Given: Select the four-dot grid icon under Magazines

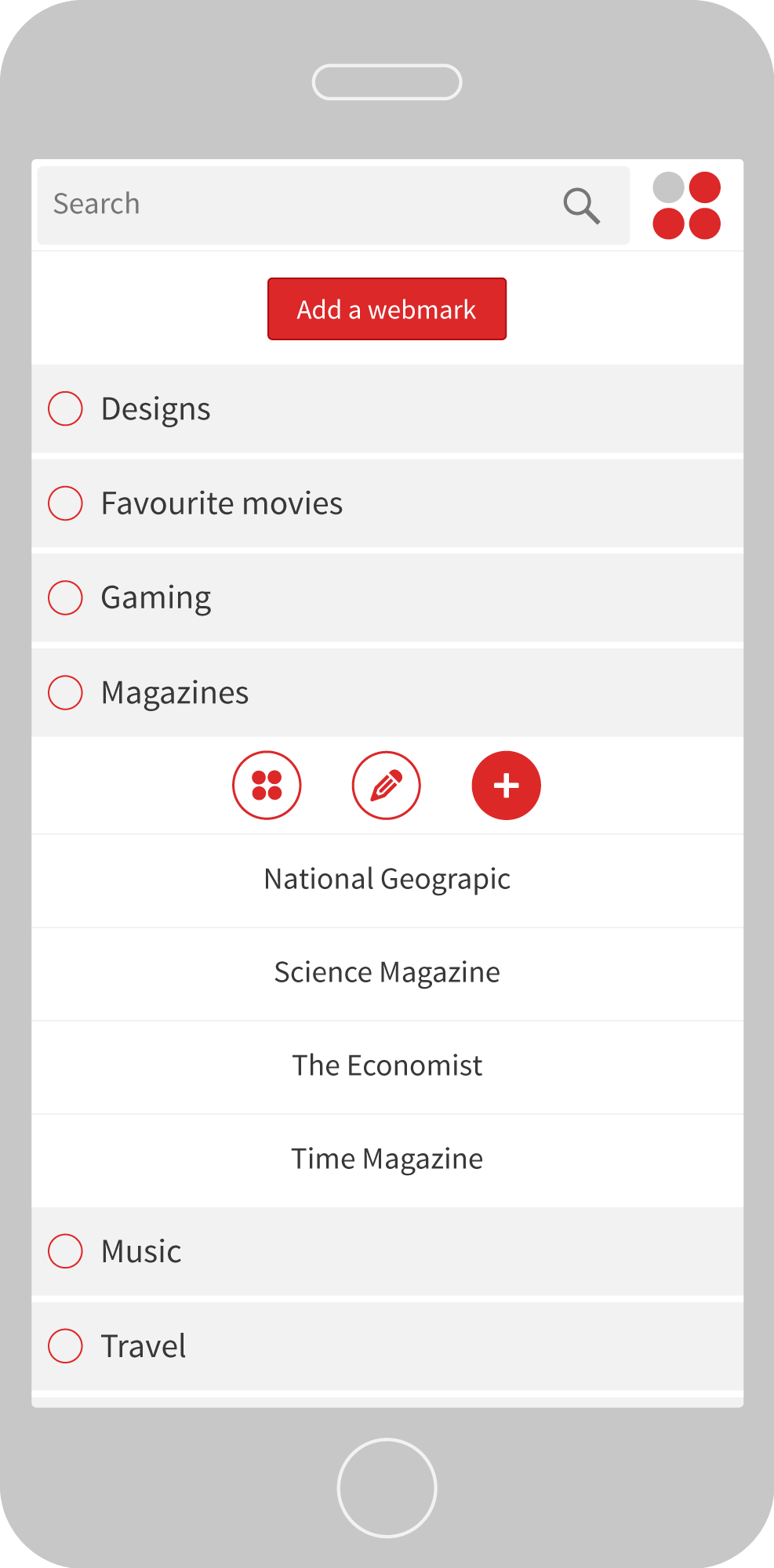Looking at the screenshot, I should tap(267, 785).
